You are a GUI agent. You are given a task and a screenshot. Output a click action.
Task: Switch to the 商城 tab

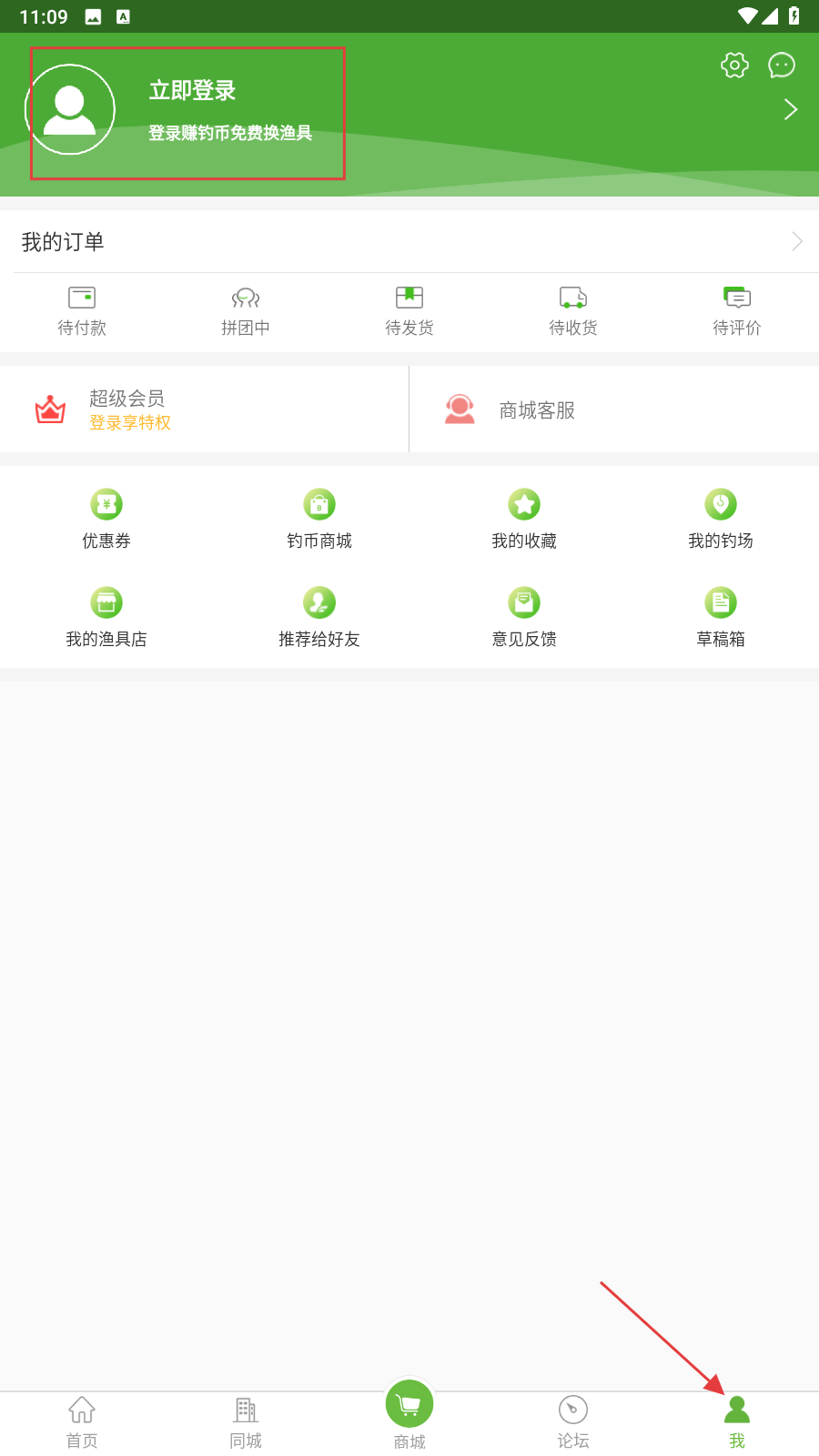(x=409, y=1416)
